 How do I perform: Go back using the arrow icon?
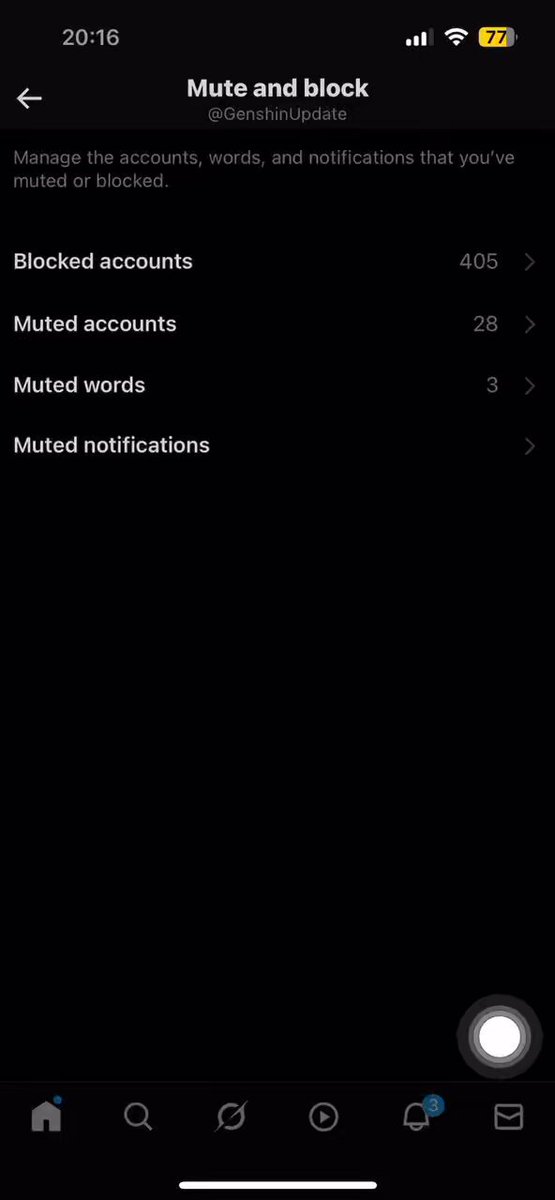tap(29, 98)
